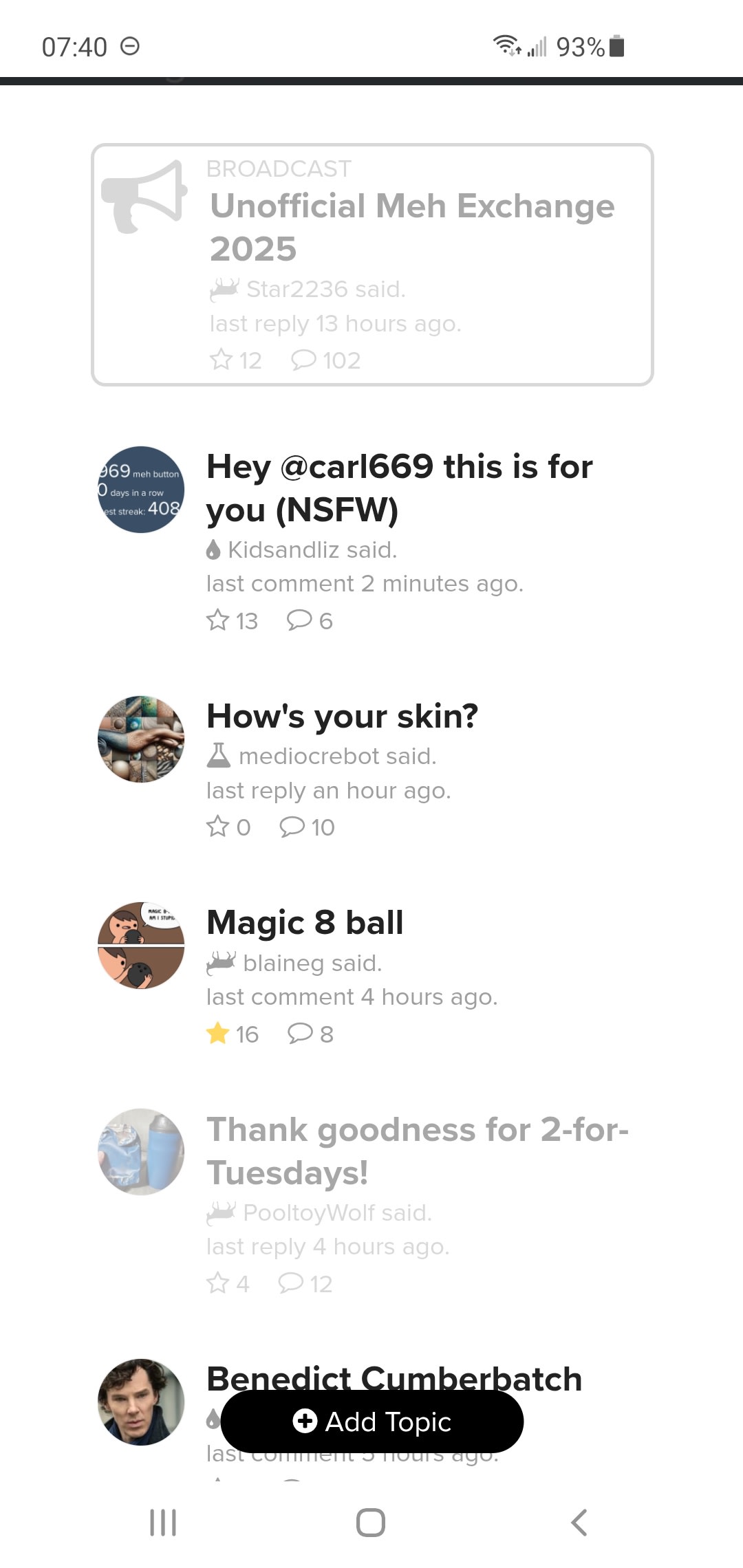743x1568 pixels.
Task: Open topic "Hey @carl669 this is for you"
Action: pyautogui.click(x=399, y=488)
